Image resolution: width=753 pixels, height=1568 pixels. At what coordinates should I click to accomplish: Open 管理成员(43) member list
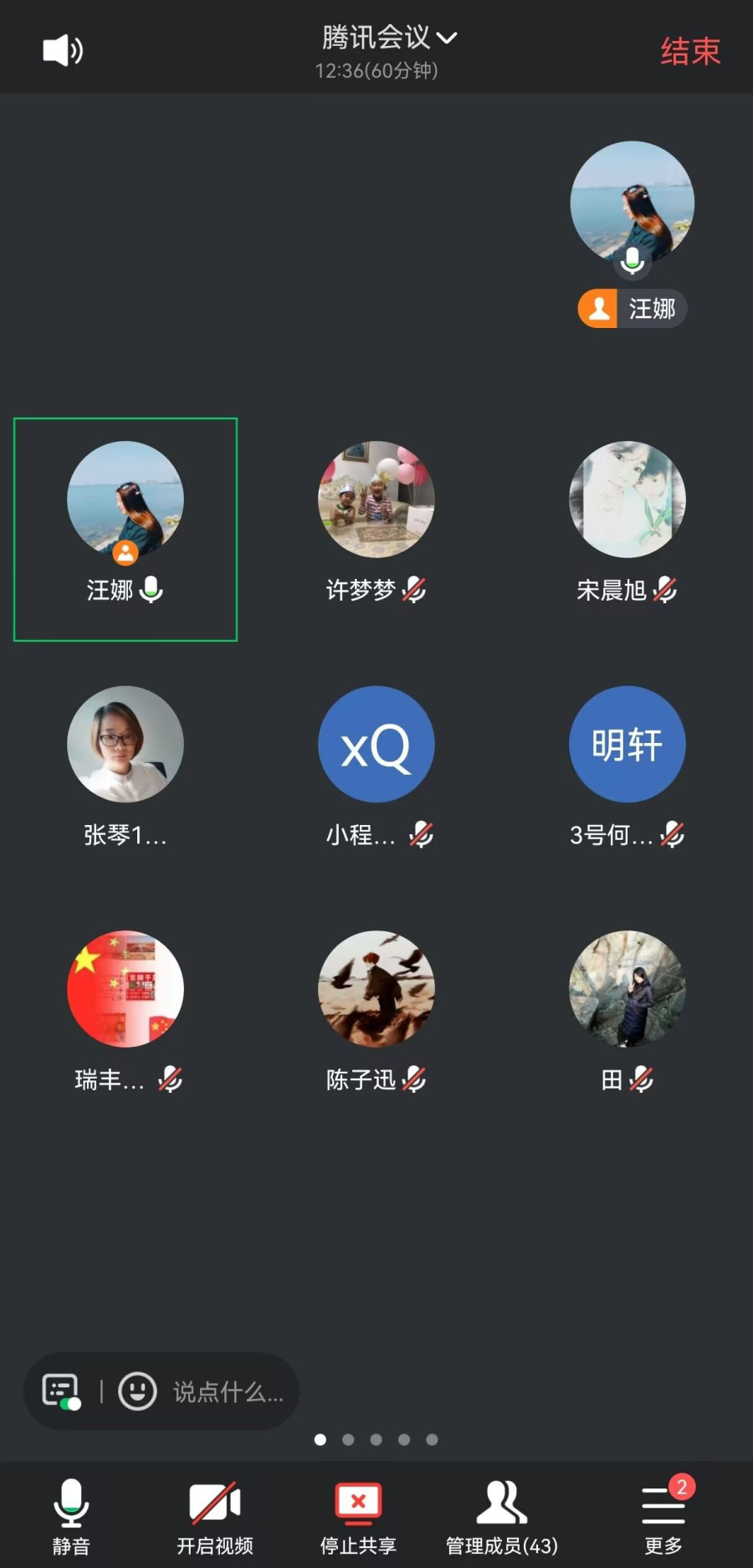(x=502, y=1515)
